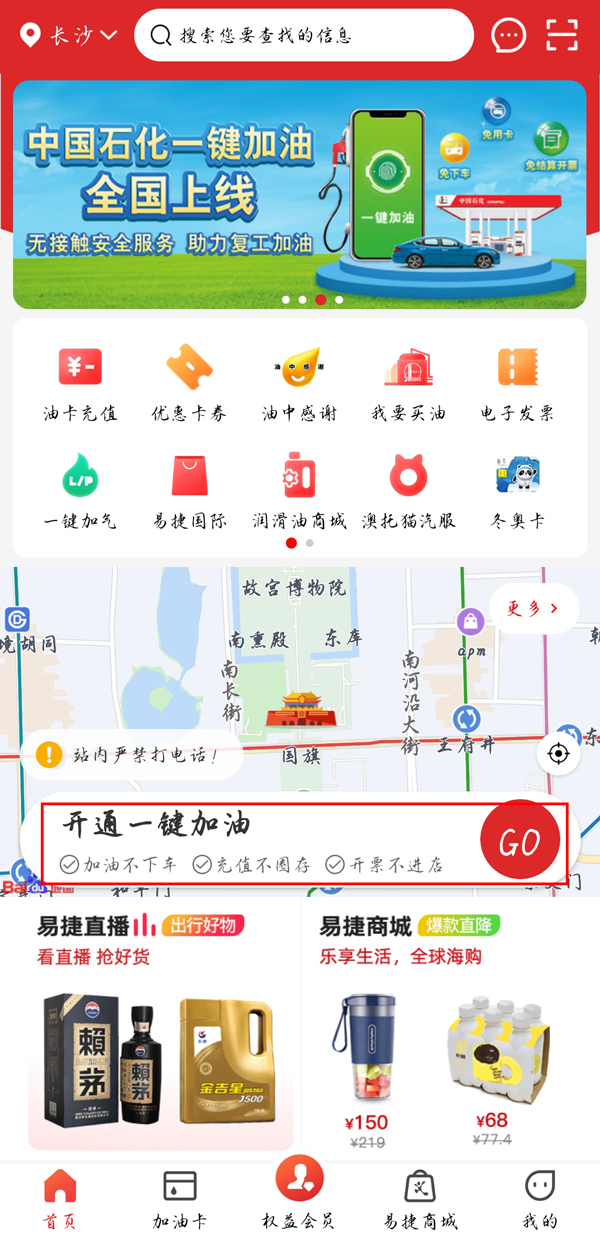Image resolution: width=600 pixels, height=1240 pixels.
Task: Open the messages chat bubble icon
Action: (x=509, y=36)
